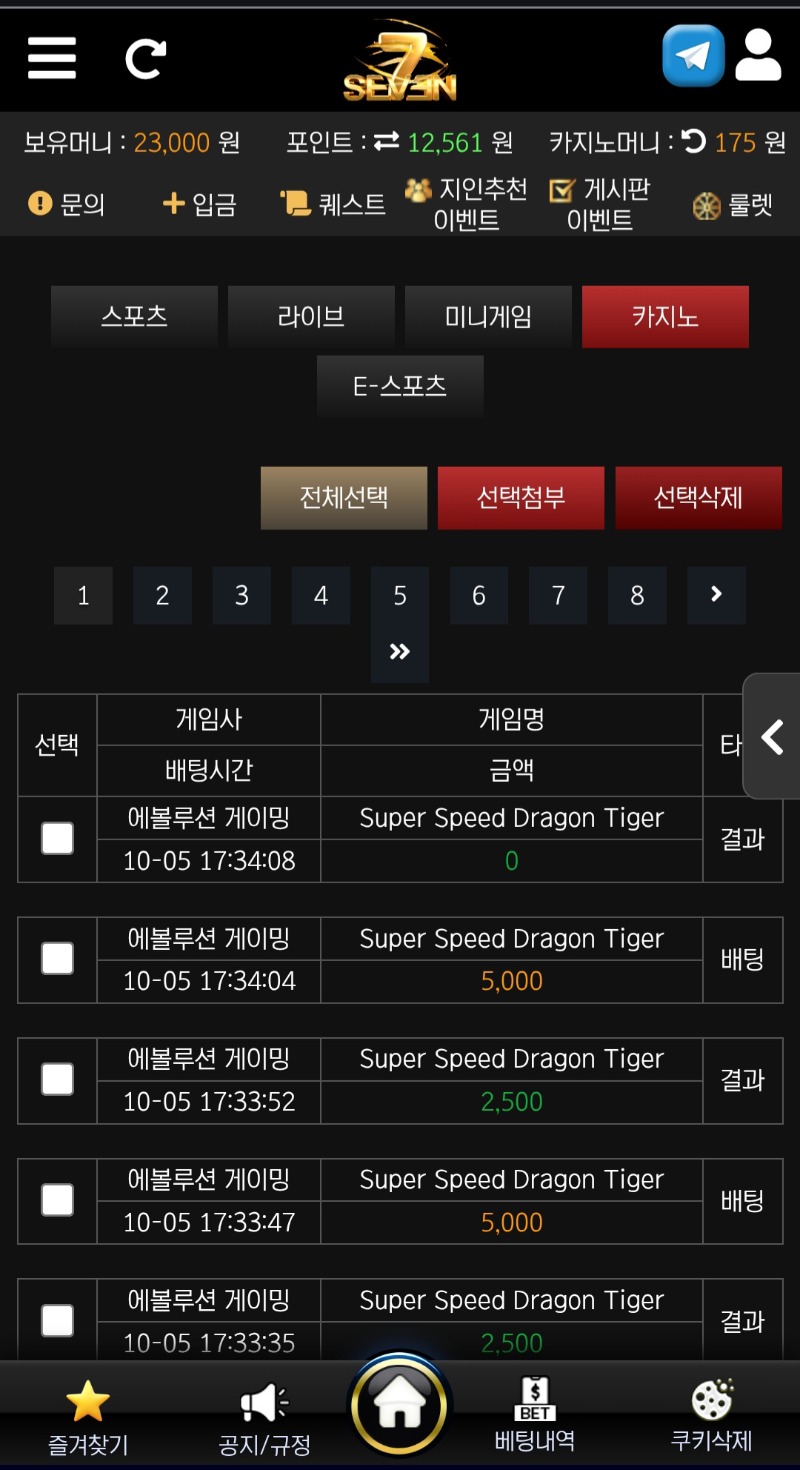Open the user profile icon
800x1470 pixels.
coord(758,56)
